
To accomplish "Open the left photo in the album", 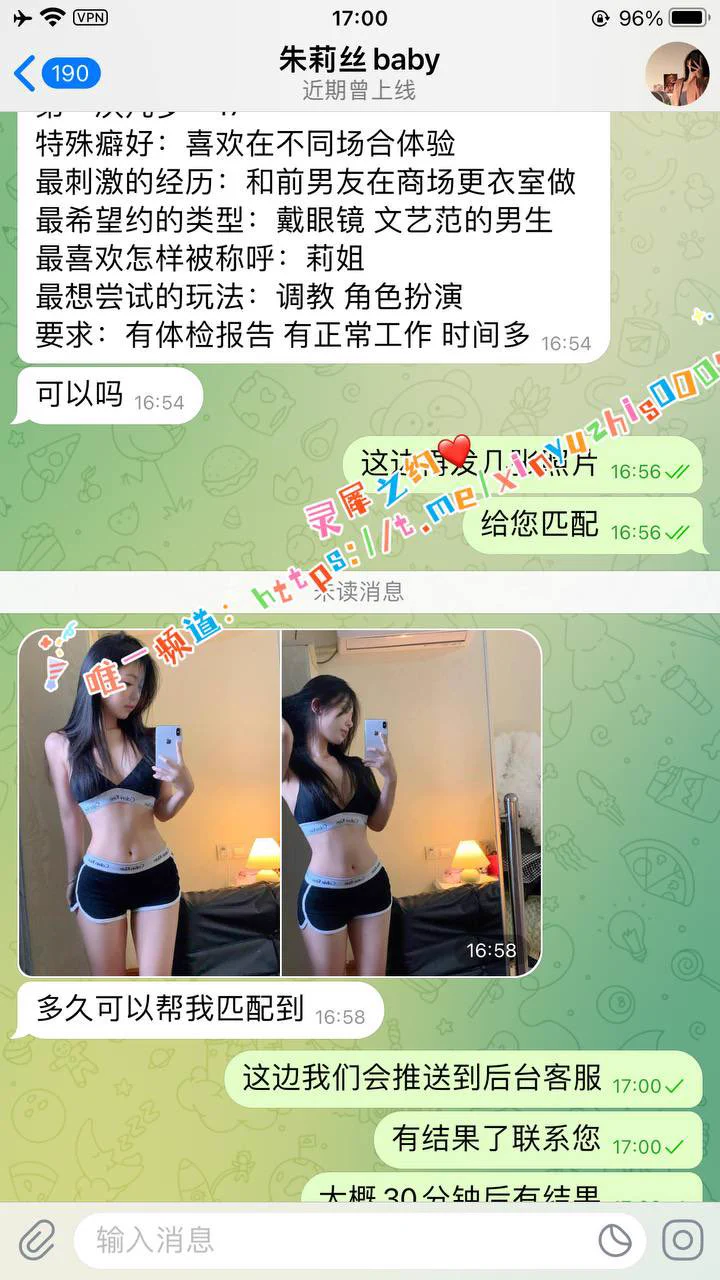I will pyautogui.click(x=150, y=802).
